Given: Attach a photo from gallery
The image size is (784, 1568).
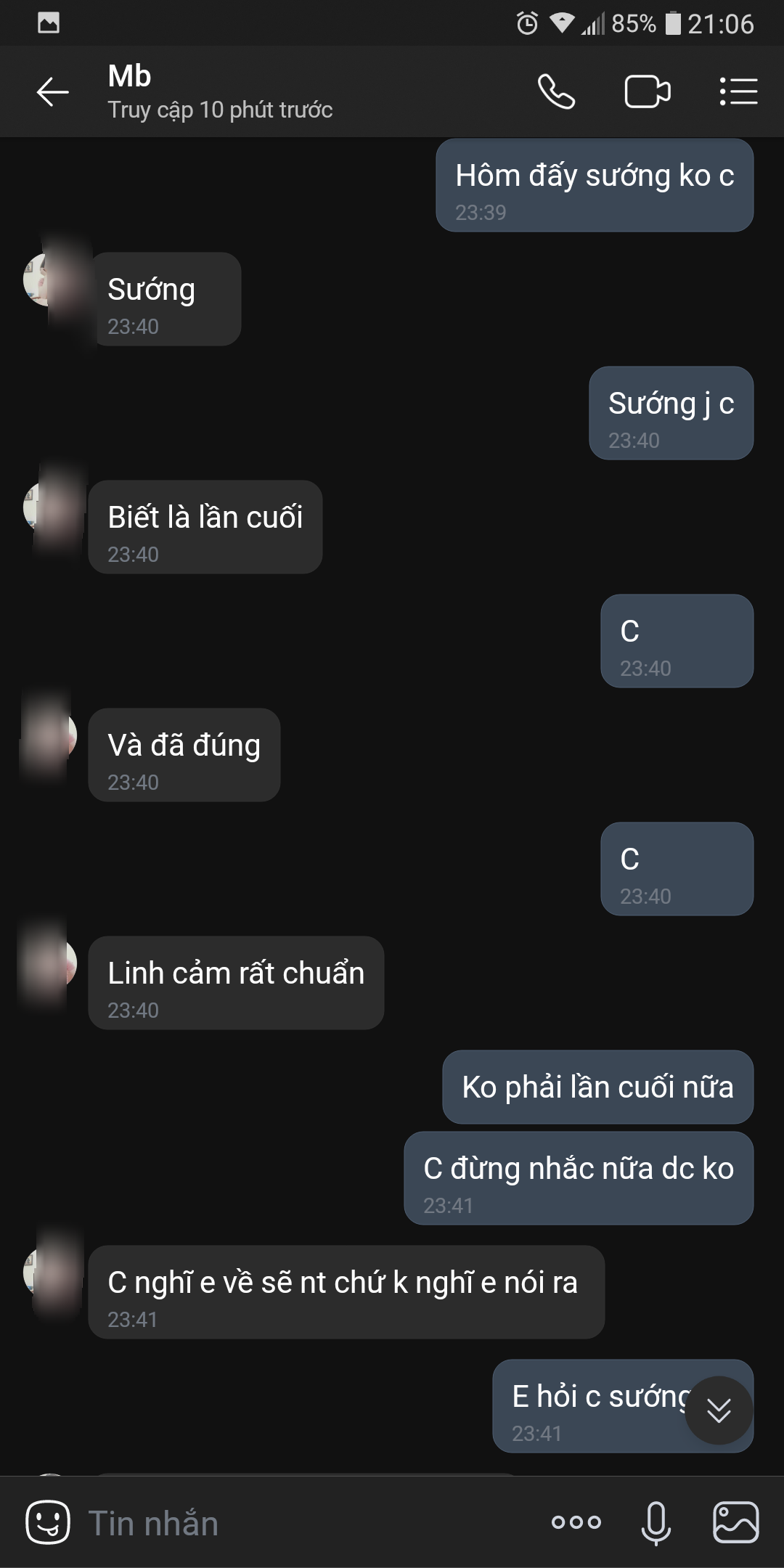Looking at the screenshot, I should (735, 1522).
